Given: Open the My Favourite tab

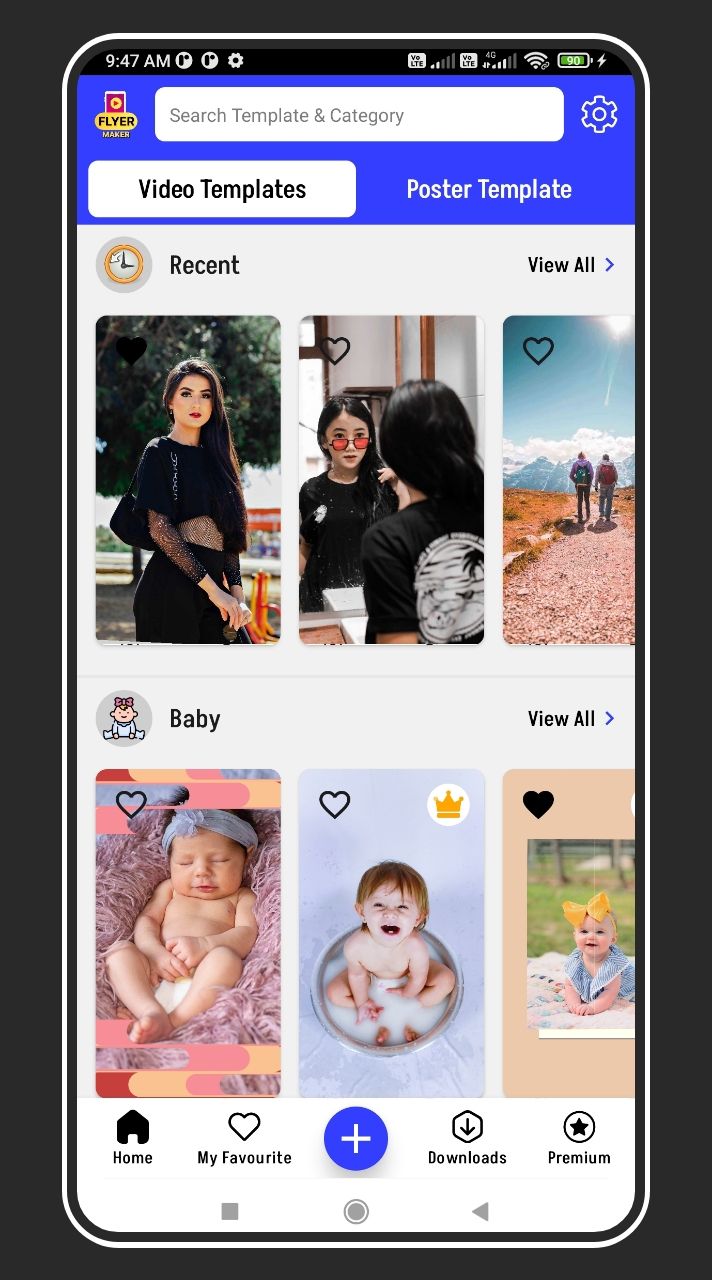Looking at the screenshot, I should [244, 1138].
